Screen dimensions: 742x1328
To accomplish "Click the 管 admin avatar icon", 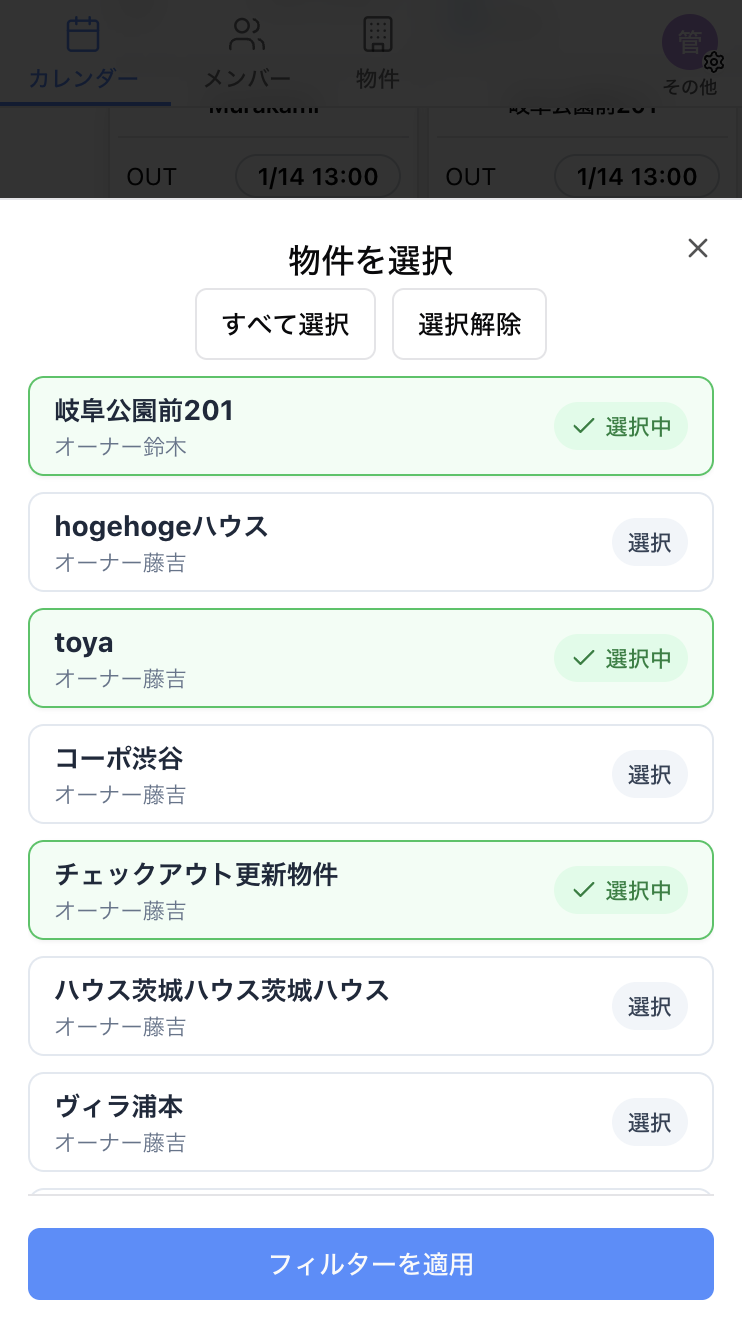I will pyautogui.click(x=690, y=40).
